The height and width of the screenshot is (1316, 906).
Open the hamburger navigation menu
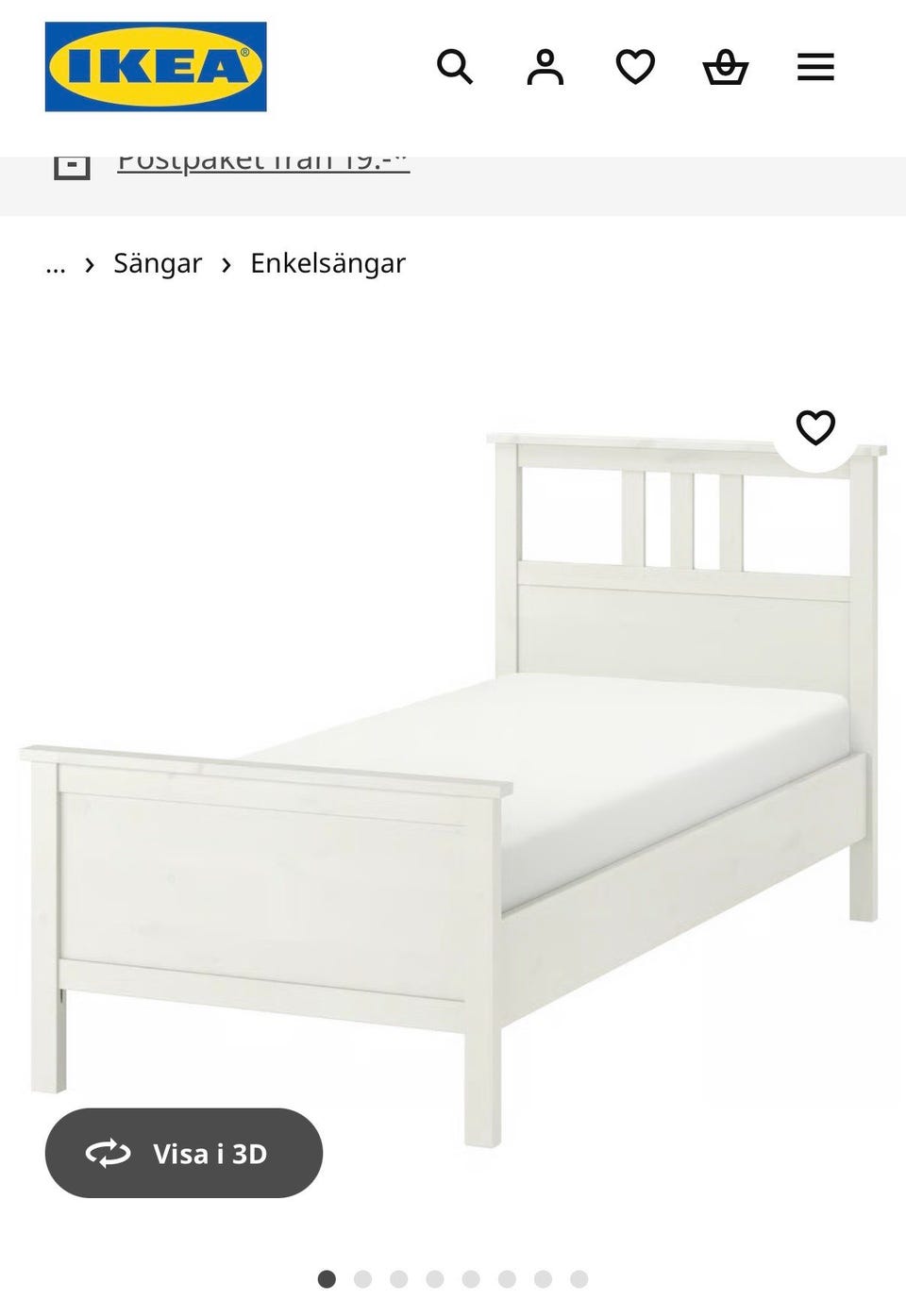pos(815,66)
